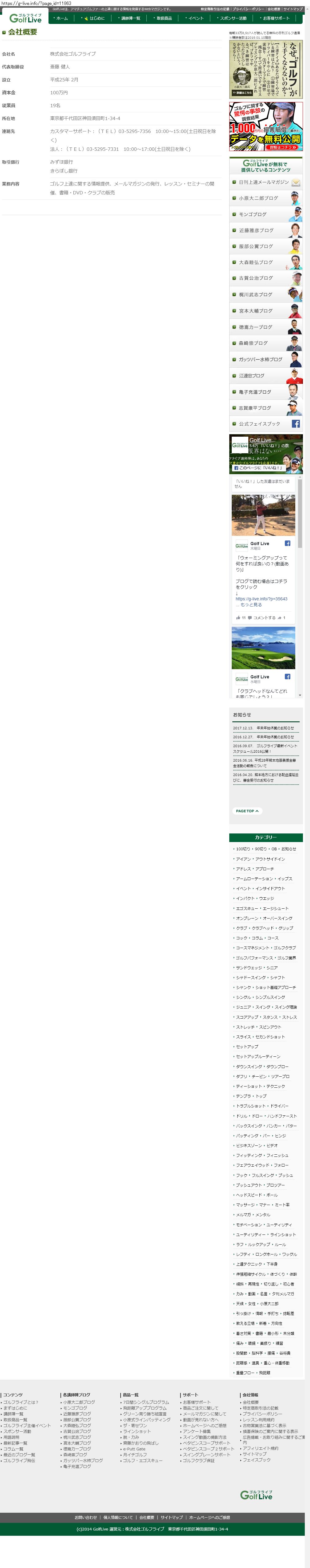Open category ストレッチ・スピンアウト

[258, 1027]
